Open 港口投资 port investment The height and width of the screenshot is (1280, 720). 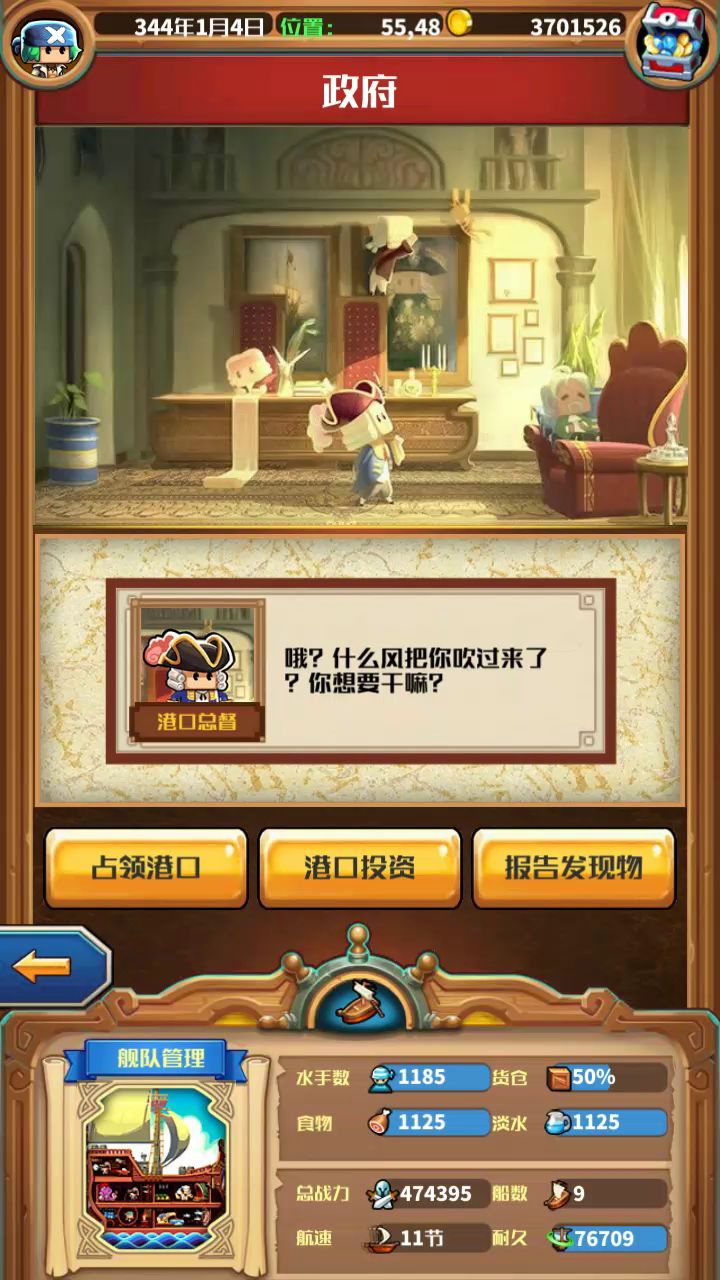click(360, 868)
